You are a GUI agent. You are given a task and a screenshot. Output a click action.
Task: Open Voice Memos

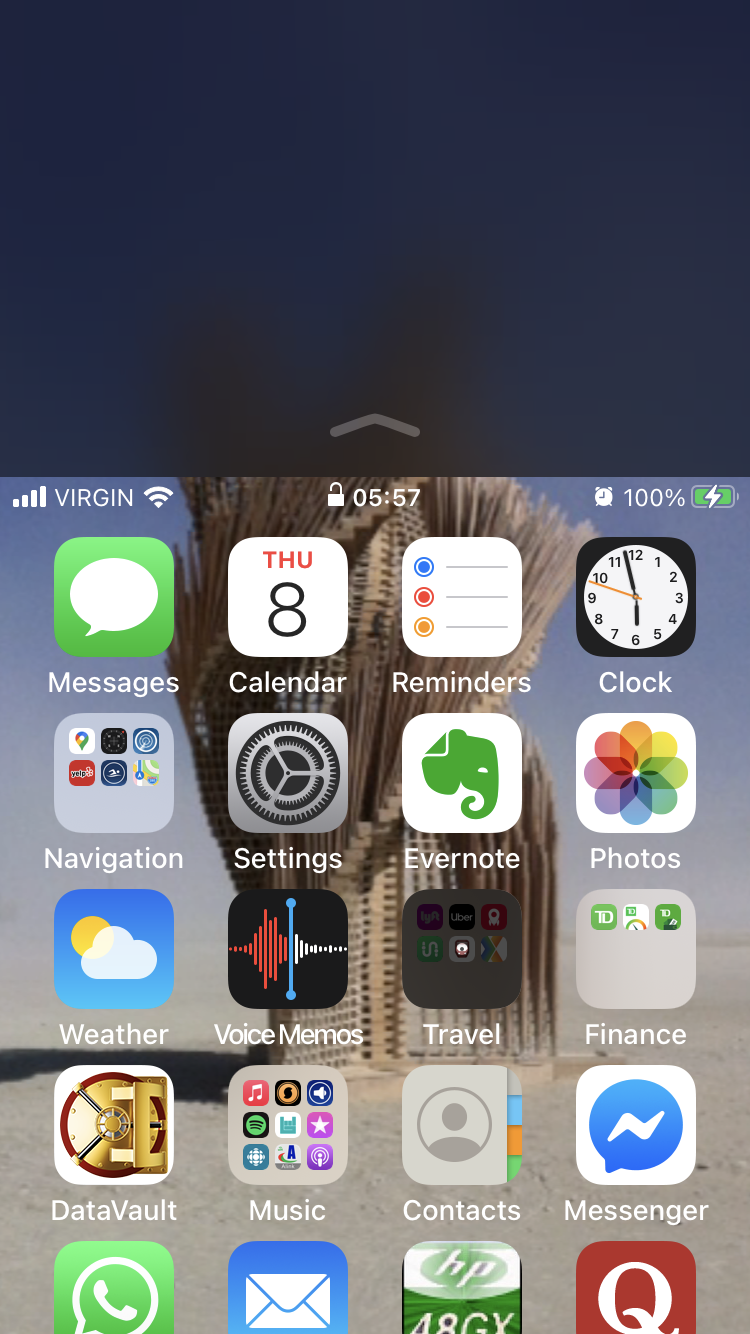pyautogui.click(x=288, y=949)
